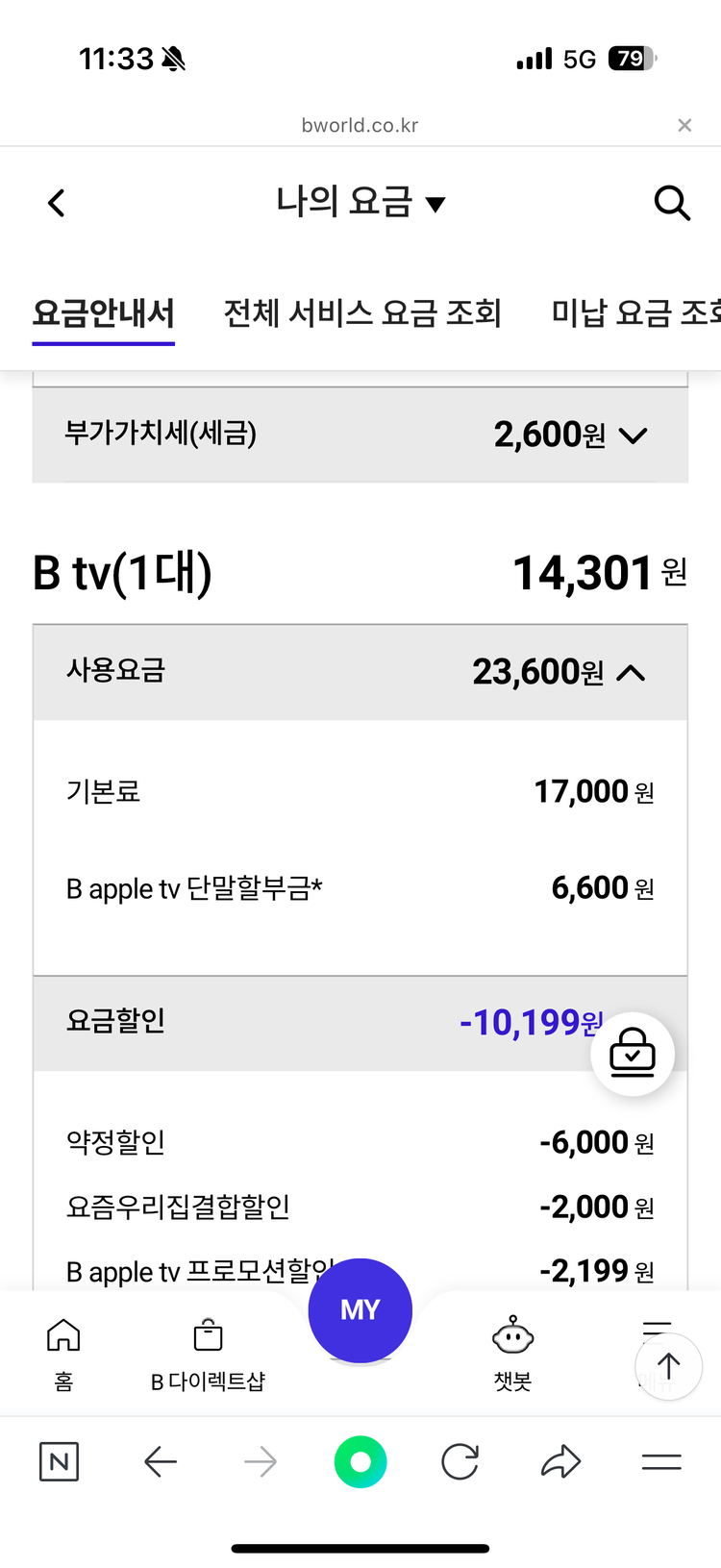721x1568 pixels.
Task: Go back using the browser back arrow
Action: 161,1461
